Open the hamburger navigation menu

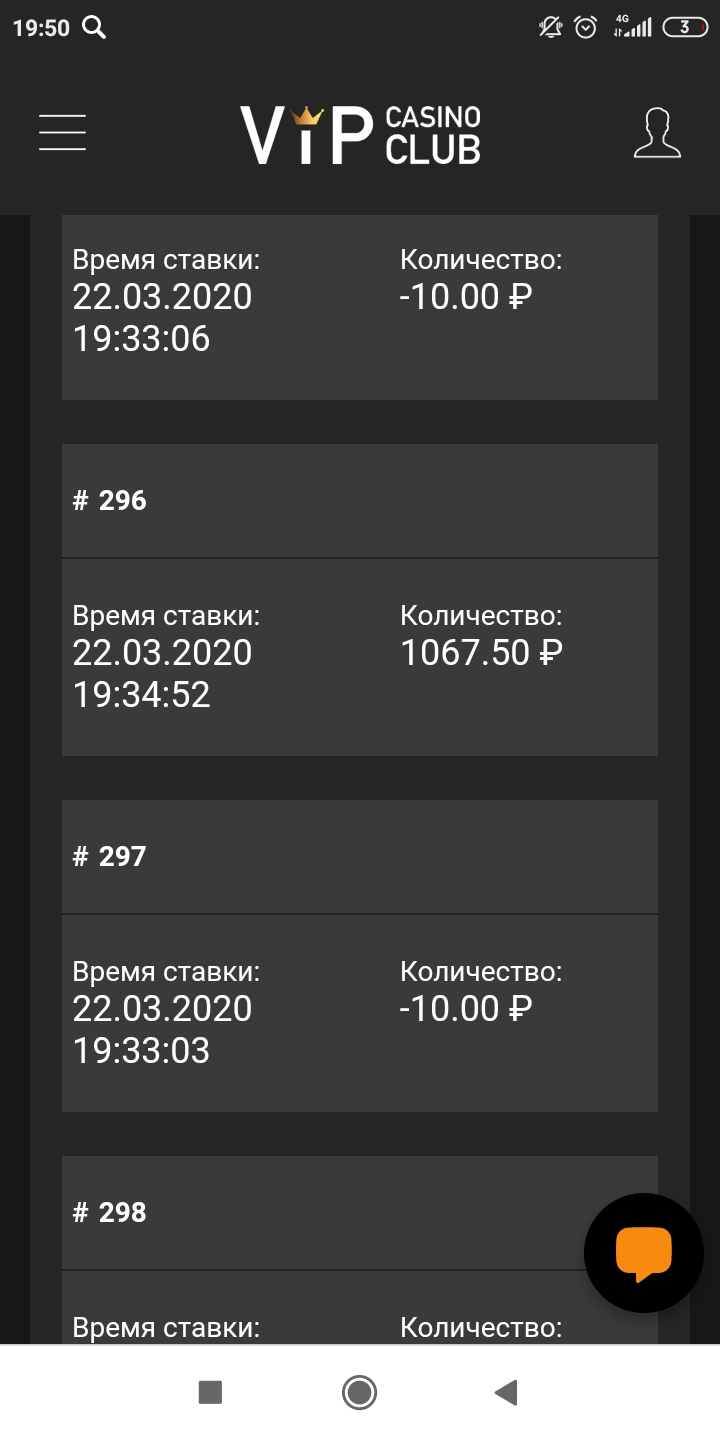click(x=62, y=133)
